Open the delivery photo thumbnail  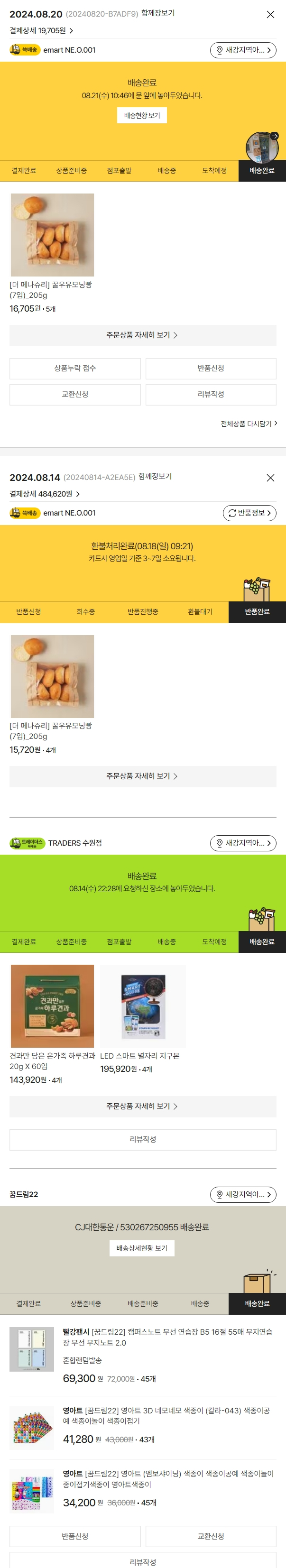[262, 147]
